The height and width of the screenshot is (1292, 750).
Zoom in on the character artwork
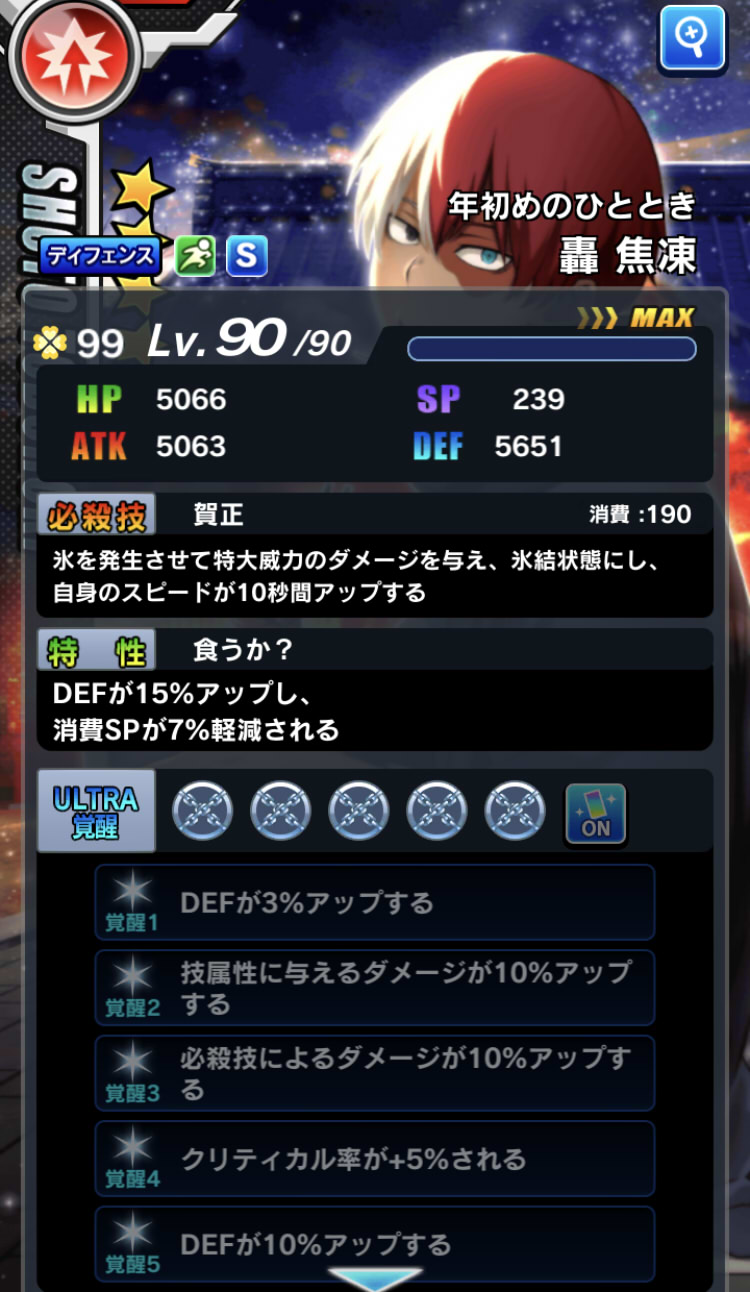pos(692,38)
